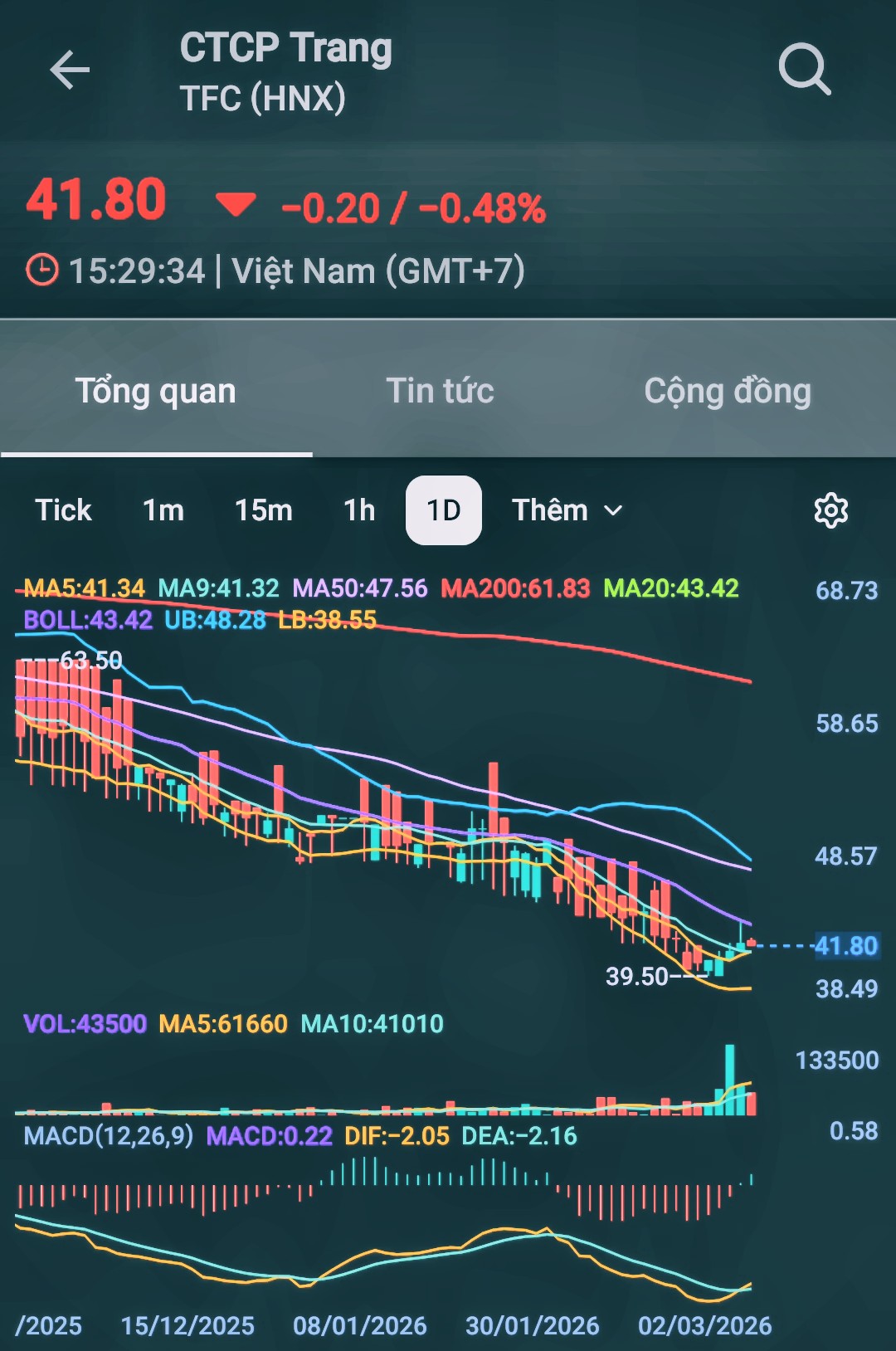
Task: Select the 1m chart interval
Action: coord(163,510)
